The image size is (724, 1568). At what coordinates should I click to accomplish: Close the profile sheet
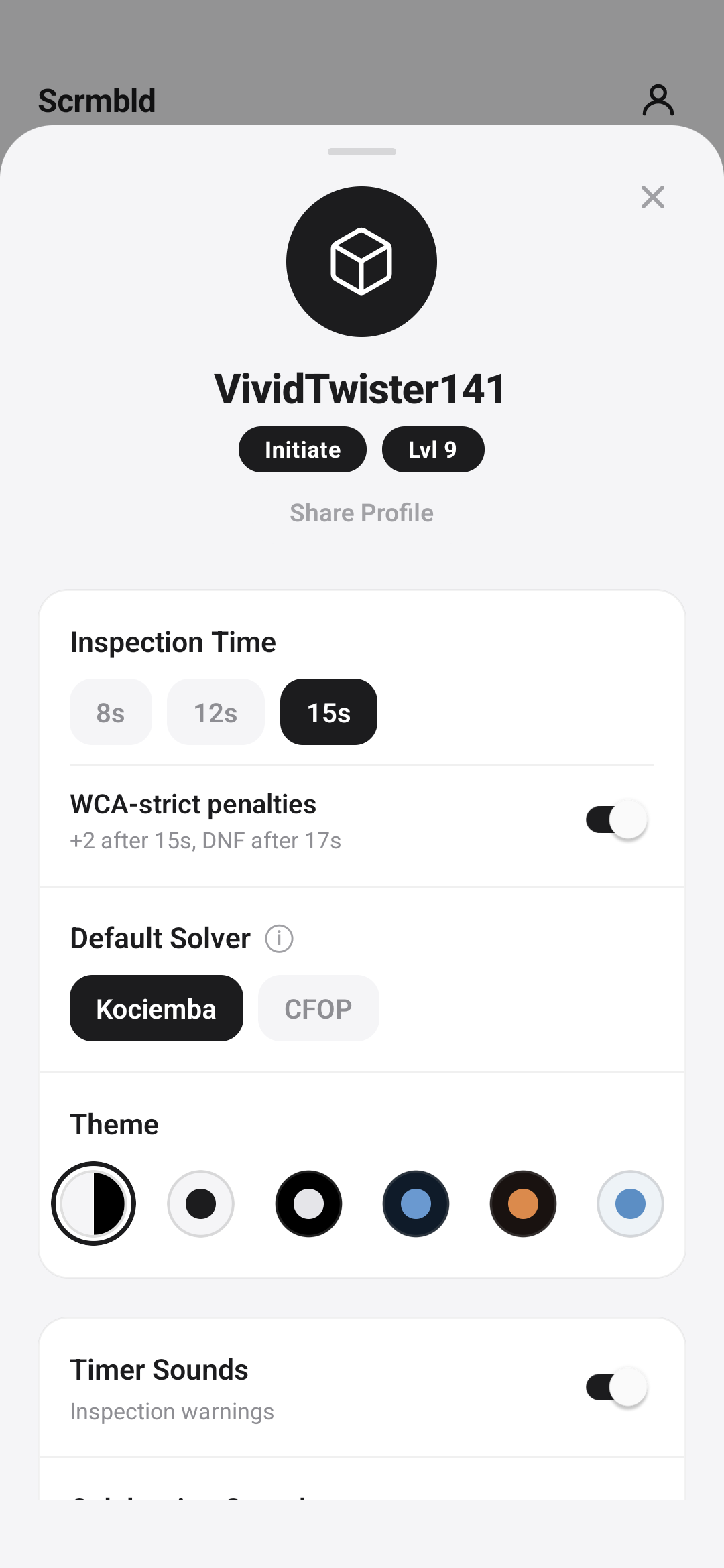652,197
